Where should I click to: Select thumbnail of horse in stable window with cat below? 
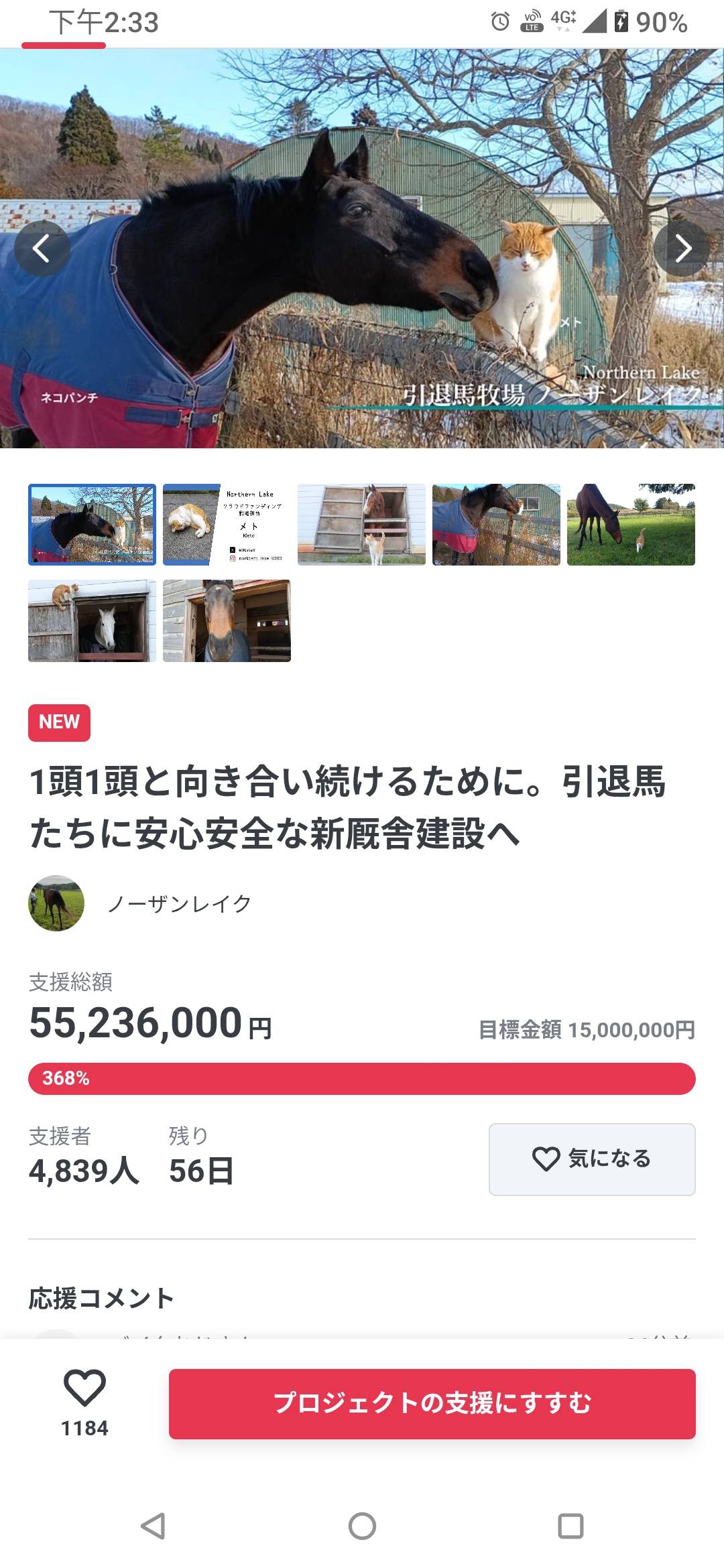pos(361,525)
